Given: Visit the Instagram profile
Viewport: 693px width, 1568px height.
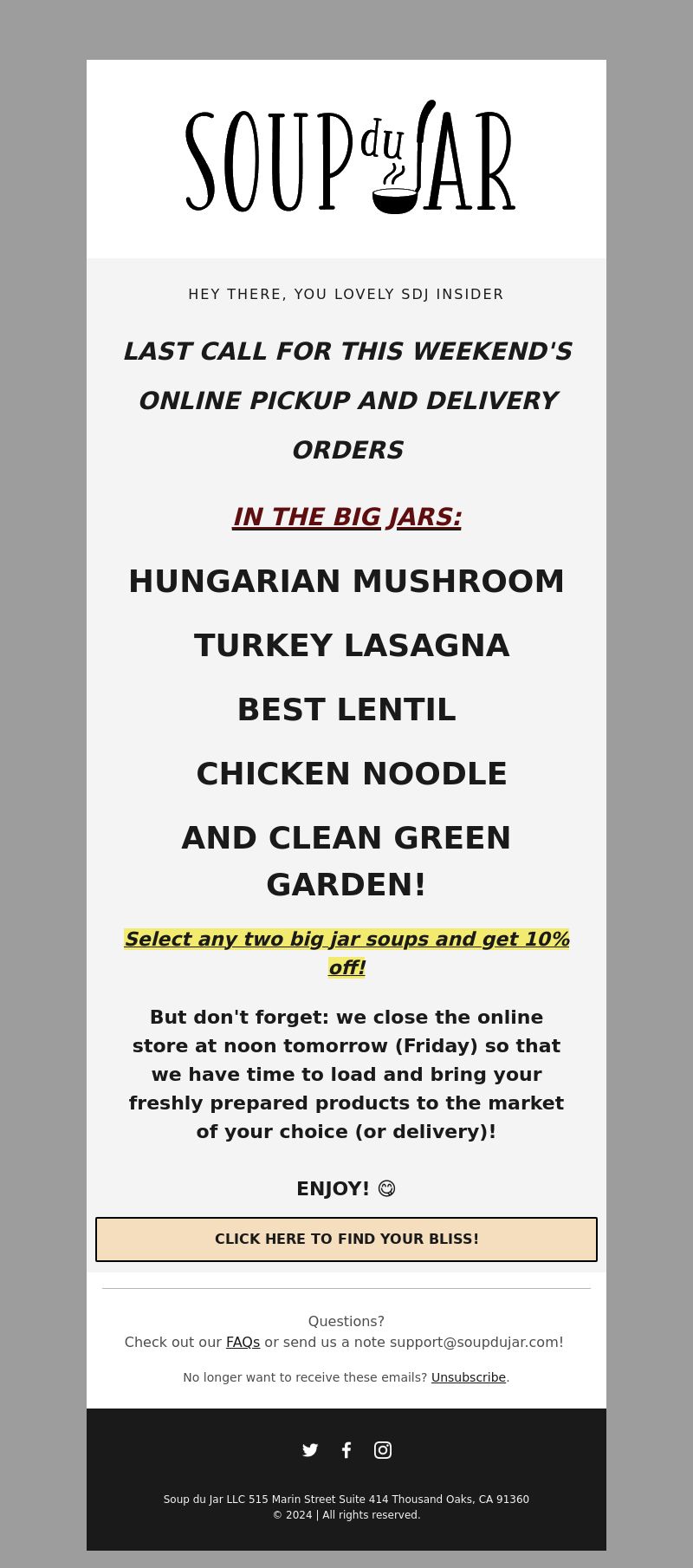Looking at the screenshot, I should [x=383, y=1450].
